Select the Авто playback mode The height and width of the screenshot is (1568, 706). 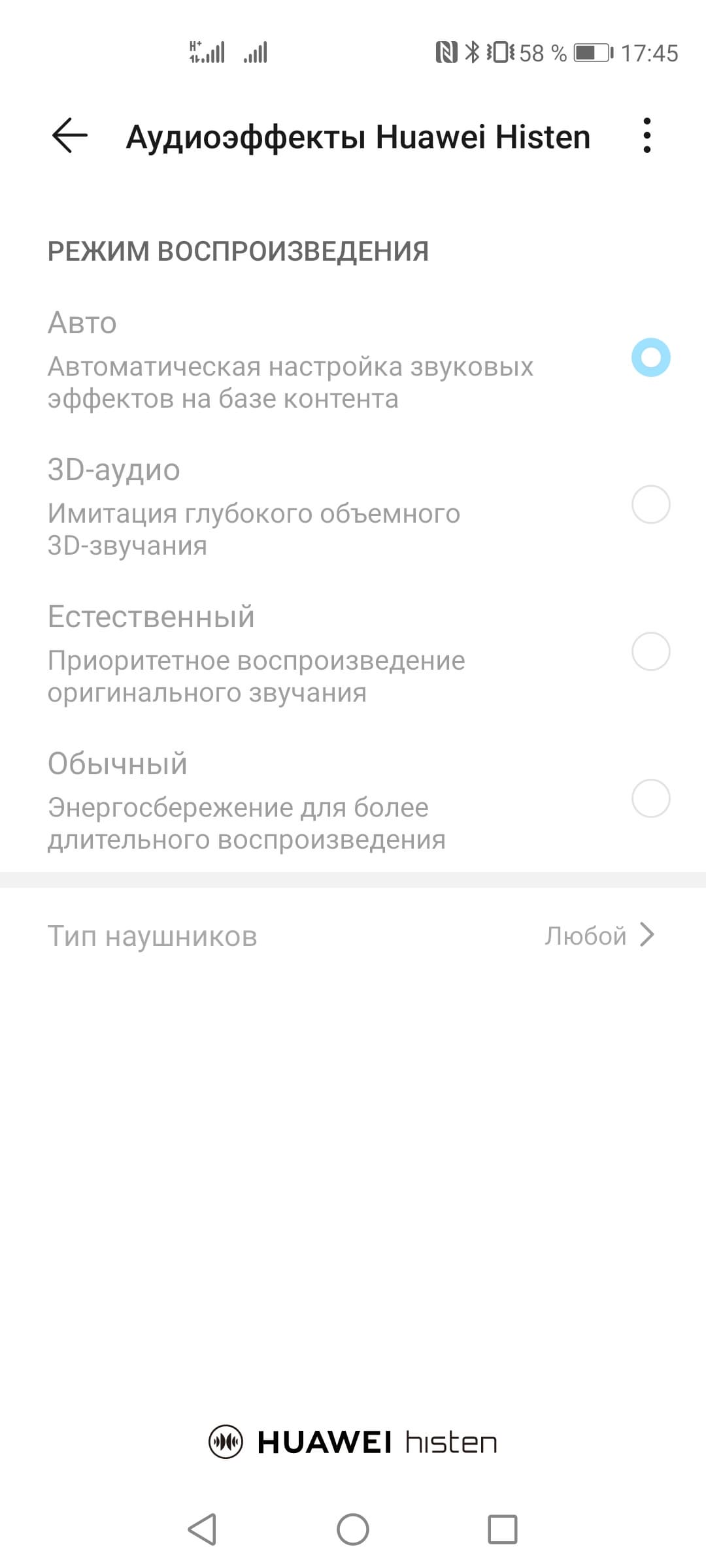(x=650, y=357)
